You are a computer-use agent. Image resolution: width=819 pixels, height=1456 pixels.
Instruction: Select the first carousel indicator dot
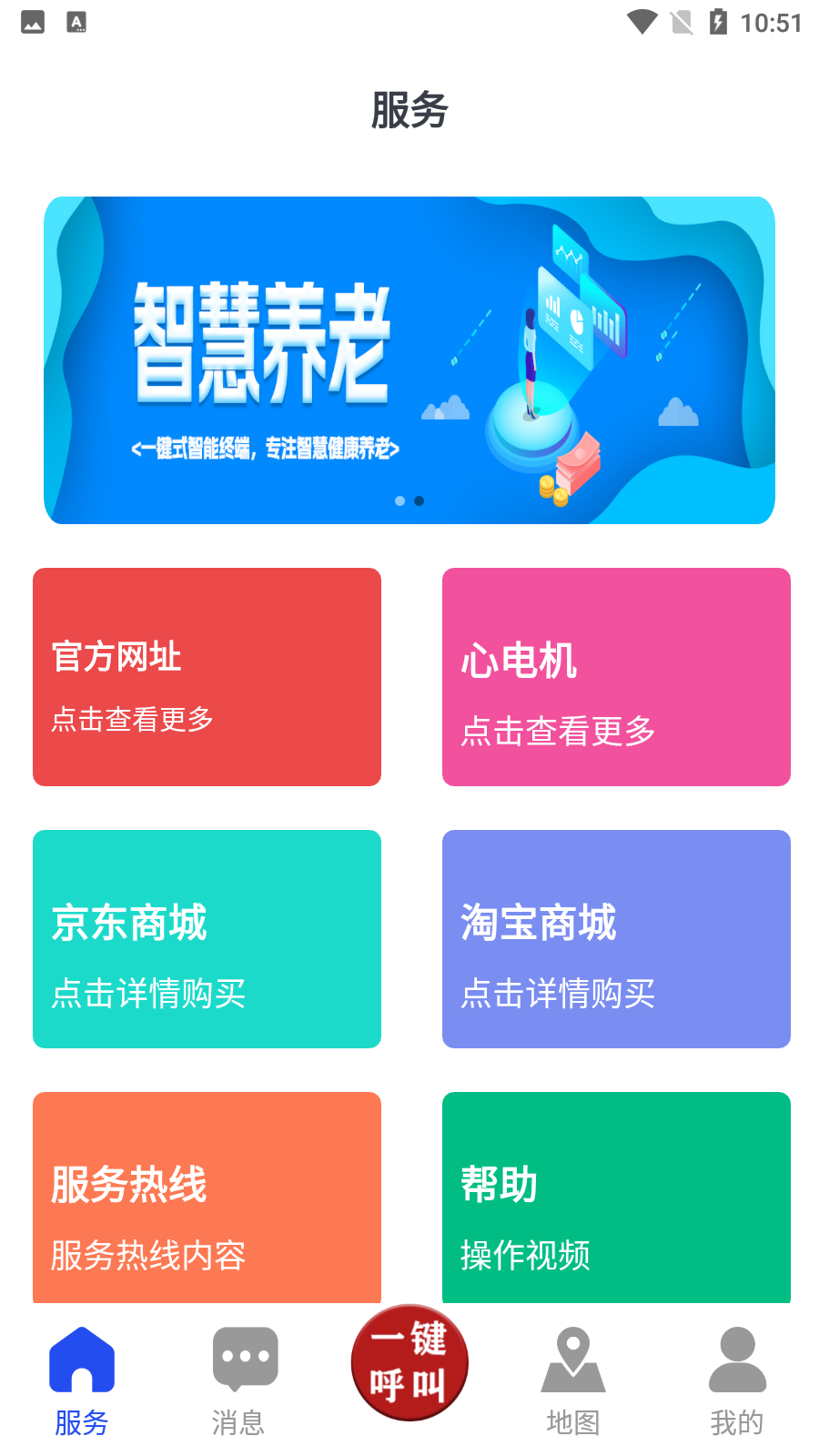[399, 500]
